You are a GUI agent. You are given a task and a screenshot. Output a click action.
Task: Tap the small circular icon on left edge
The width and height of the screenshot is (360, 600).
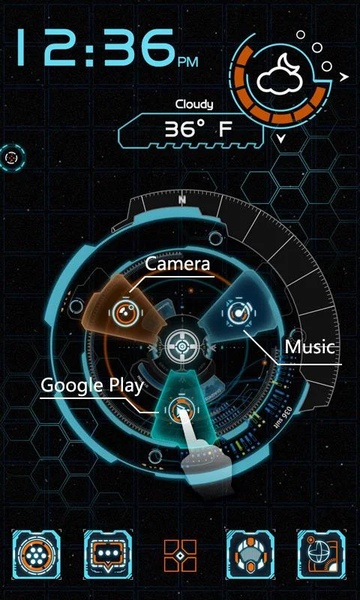11,157
